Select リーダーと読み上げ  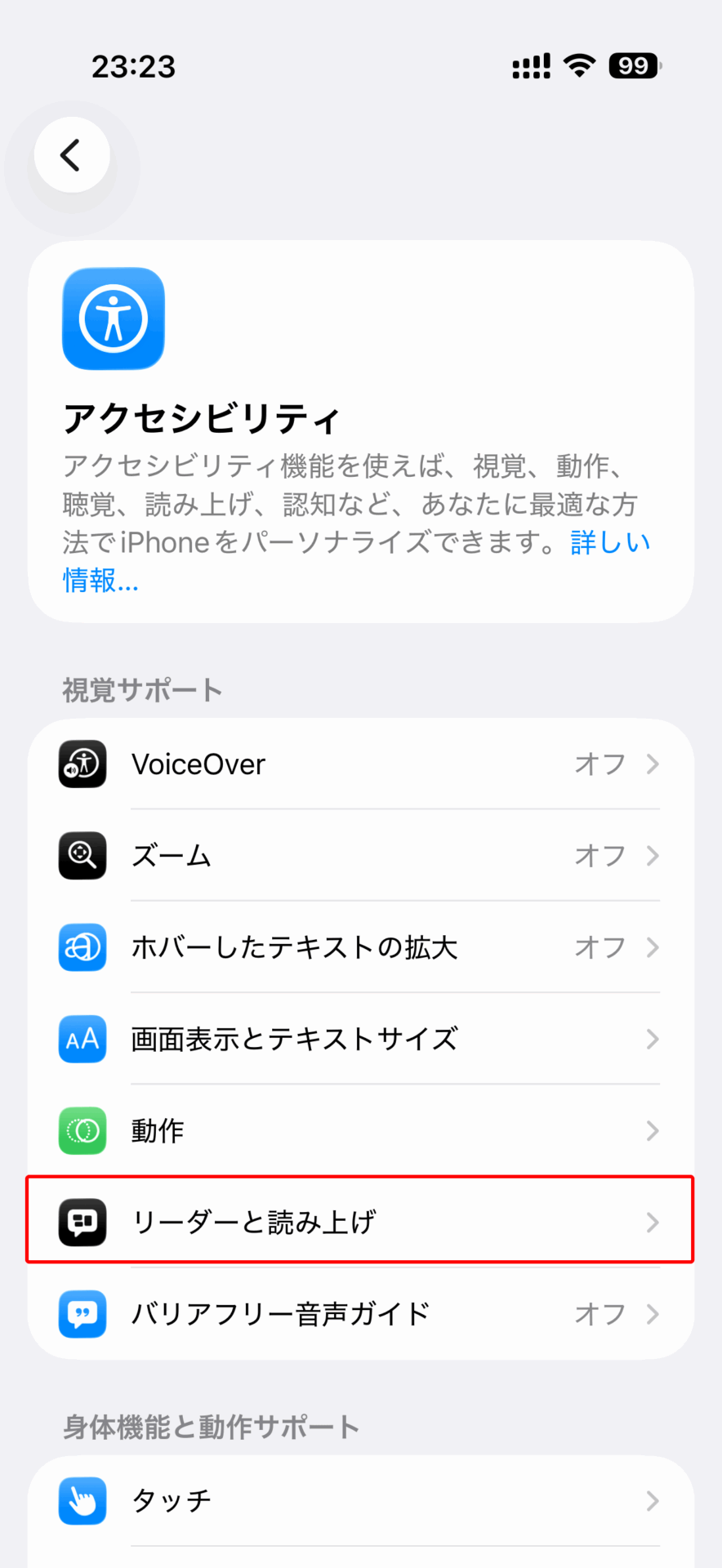coord(359,1222)
